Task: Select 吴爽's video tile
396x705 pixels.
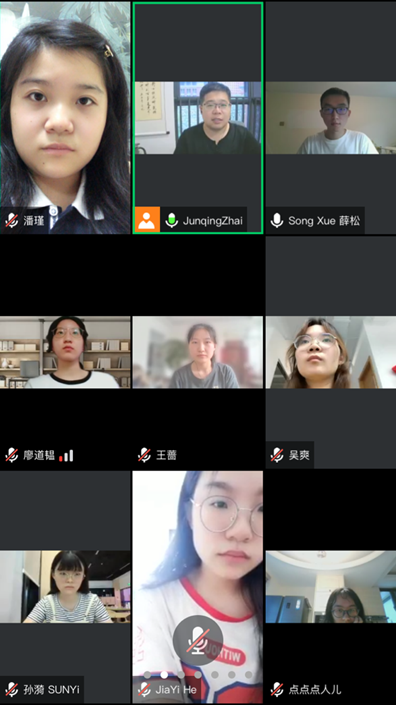Action: click(x=331, y=352)
